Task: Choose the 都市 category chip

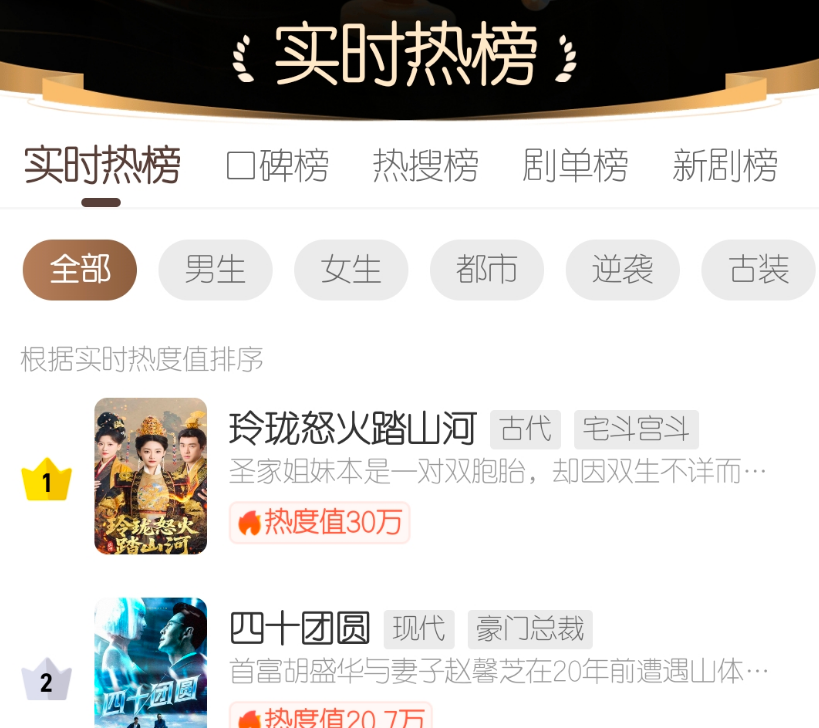Action: coord(487,270)
